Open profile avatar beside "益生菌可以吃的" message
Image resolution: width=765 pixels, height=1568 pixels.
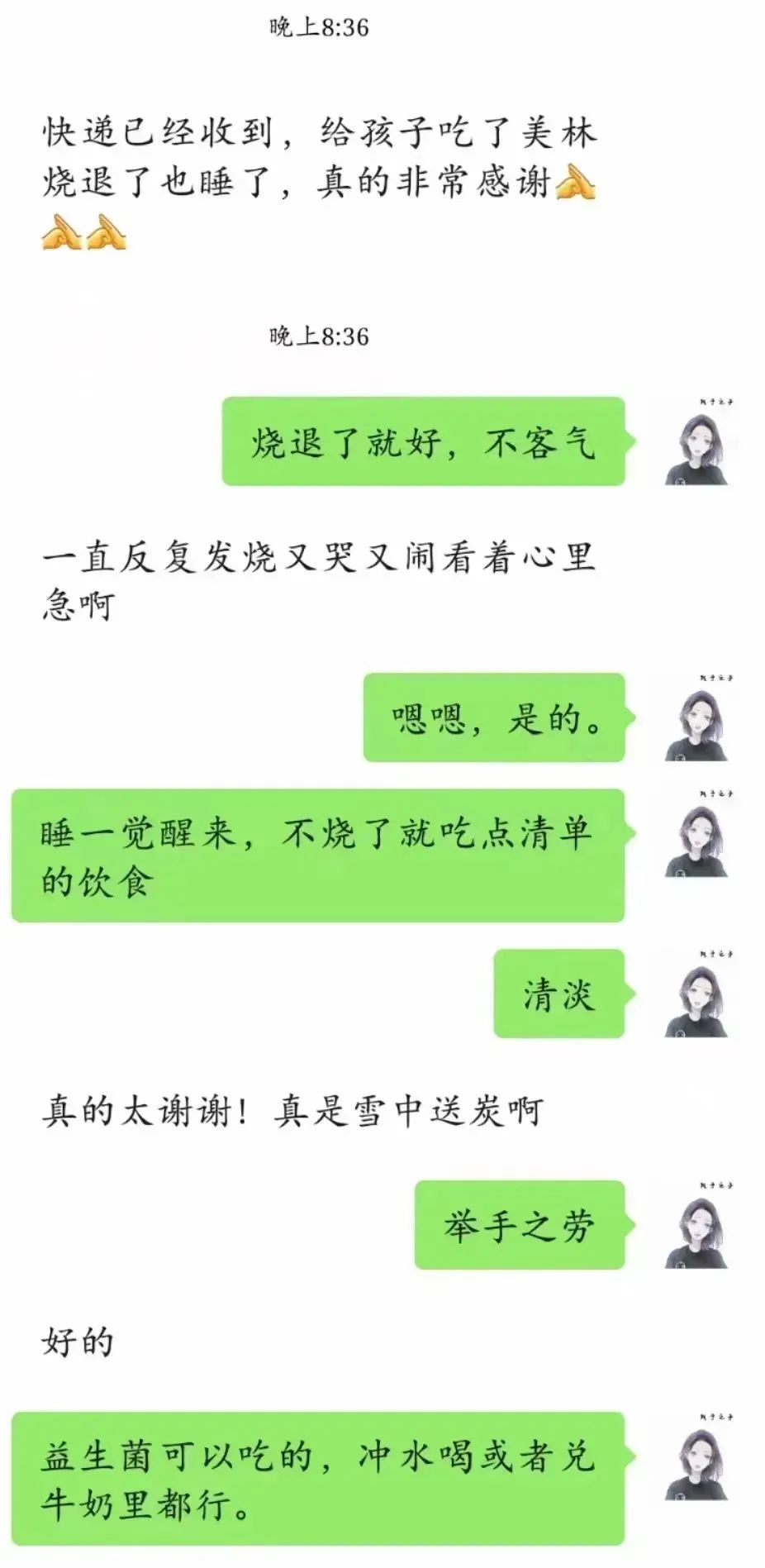[x=696, y=1457]
